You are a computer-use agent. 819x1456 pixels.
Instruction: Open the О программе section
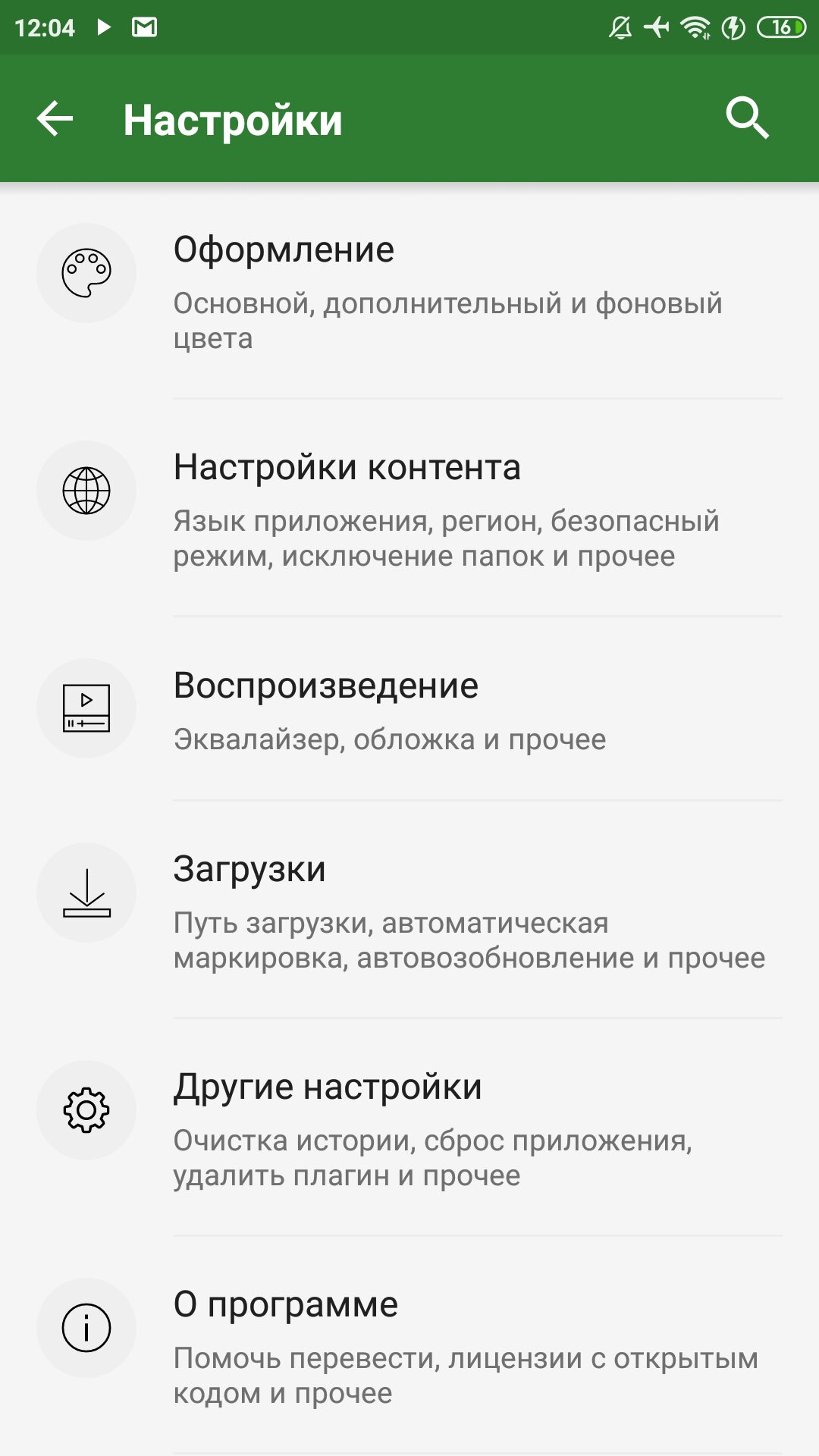tap(409, 1345)
